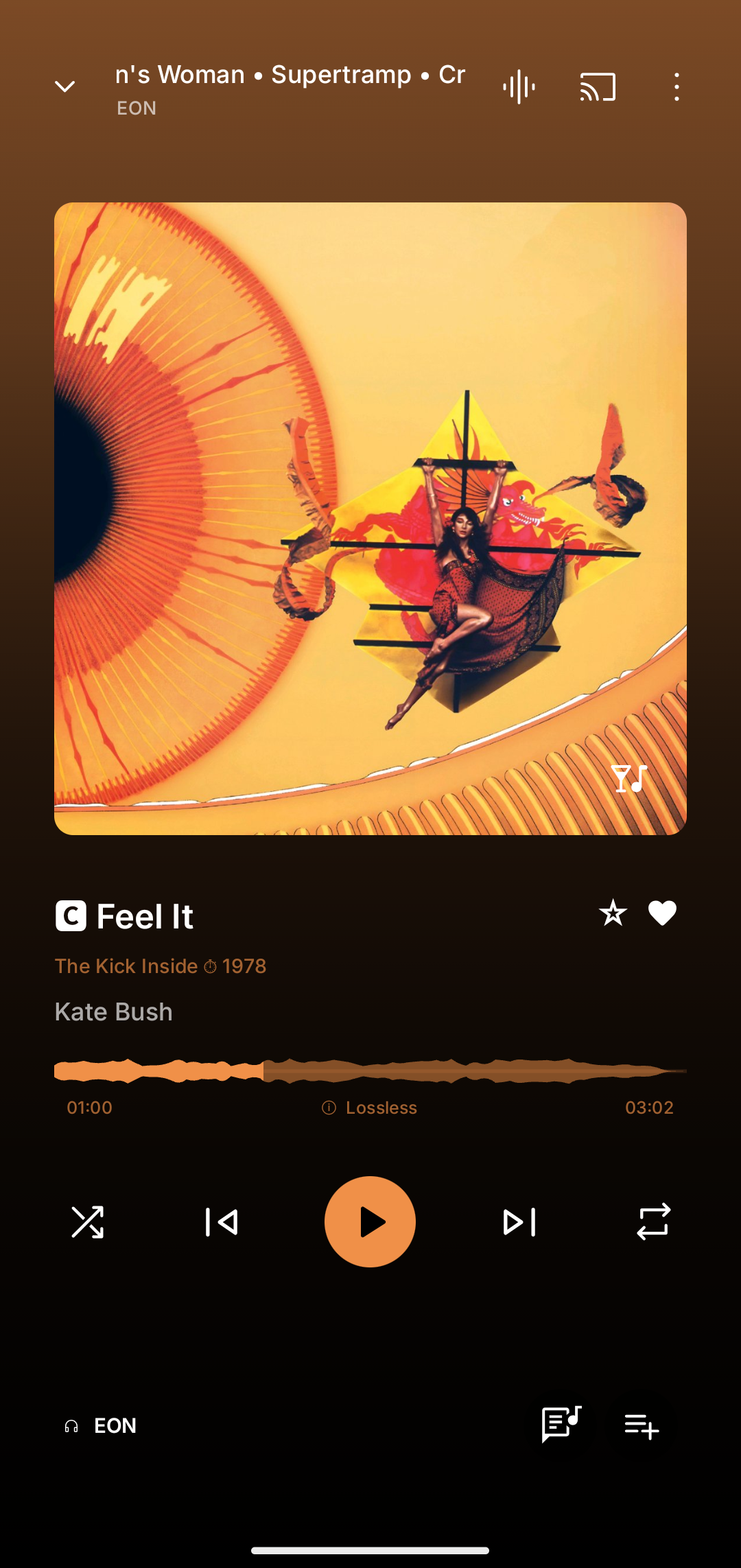Skip to the previous track
This screenshot has height=1568, width=741.
click(x=222, y=1222)
